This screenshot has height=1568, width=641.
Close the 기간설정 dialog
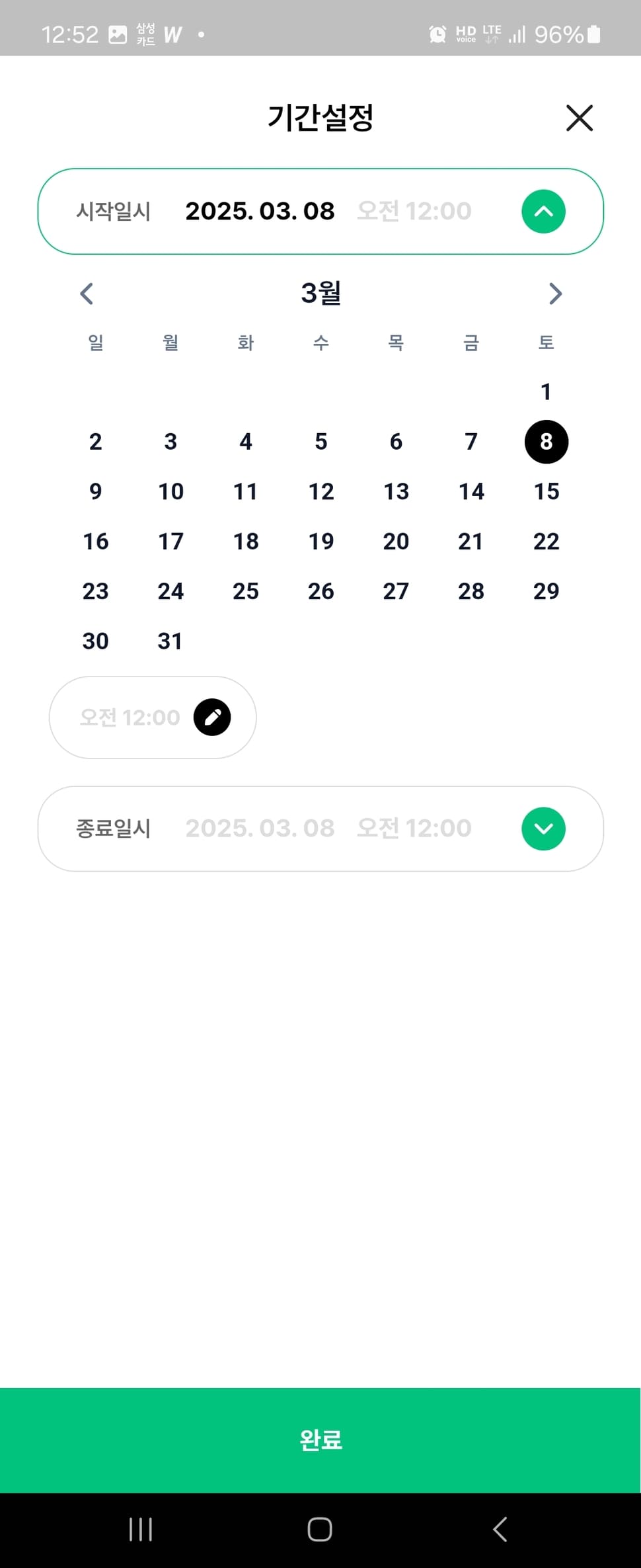(x=580, y=118)
